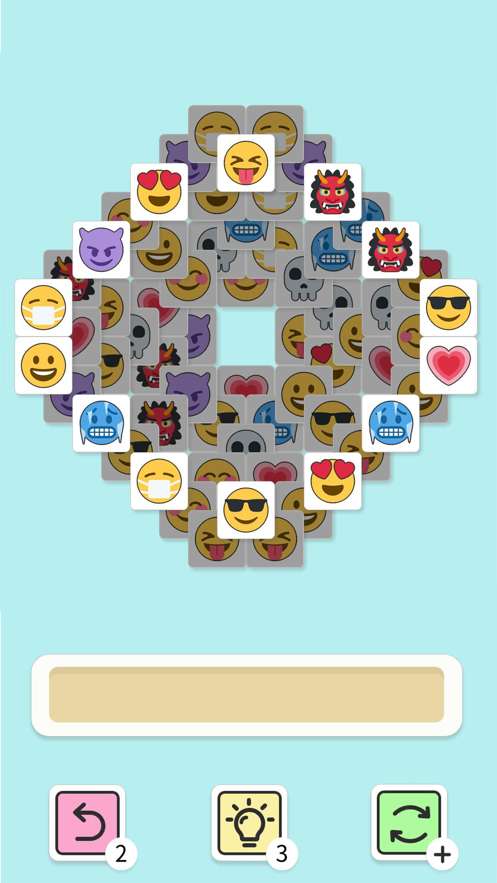Shuffle the tiles with the green button
The width and height of the screenshot is (497, 883).
409,823
